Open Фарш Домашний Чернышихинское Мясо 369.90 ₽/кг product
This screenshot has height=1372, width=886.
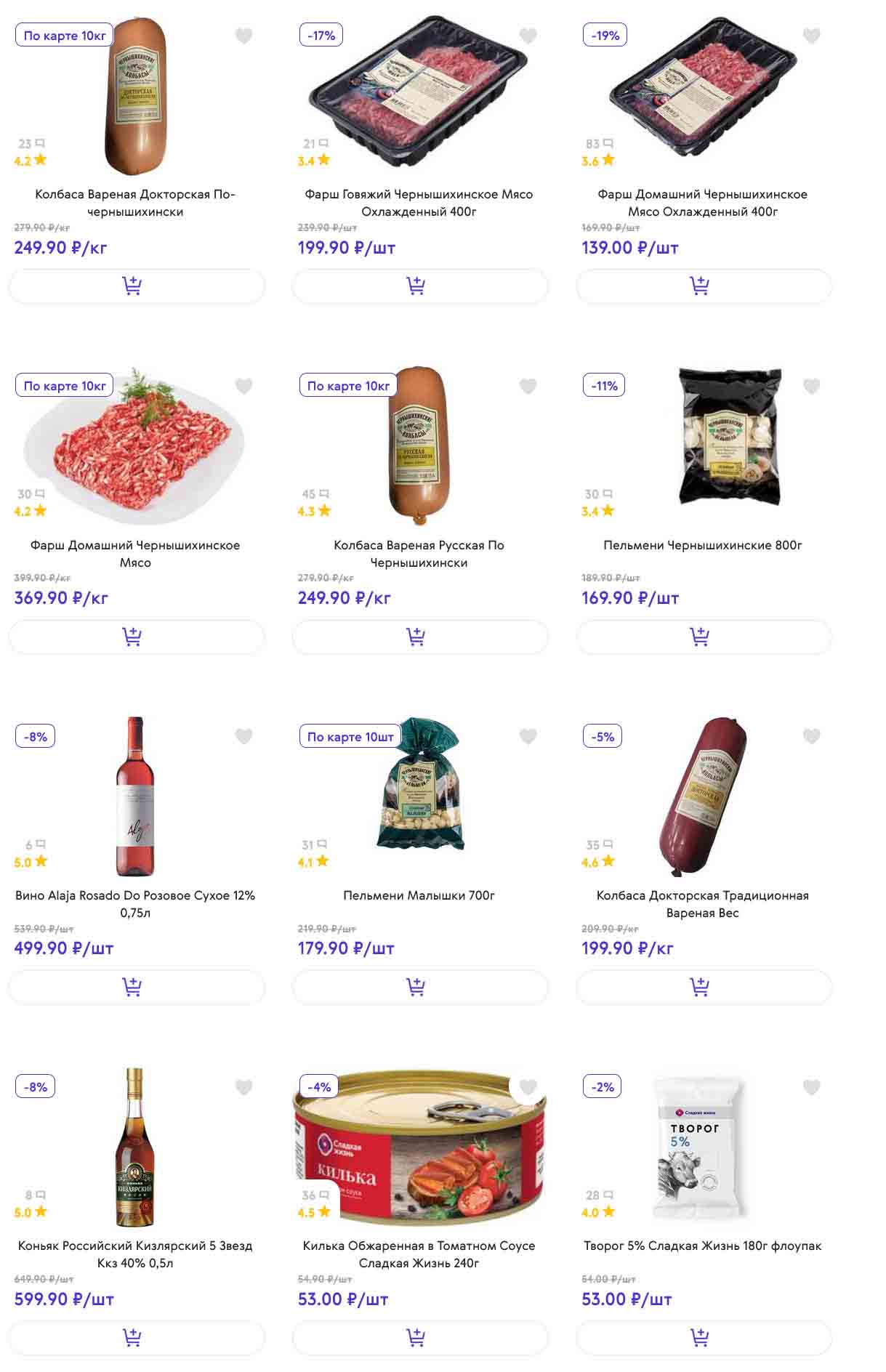(x=135, y=553)
